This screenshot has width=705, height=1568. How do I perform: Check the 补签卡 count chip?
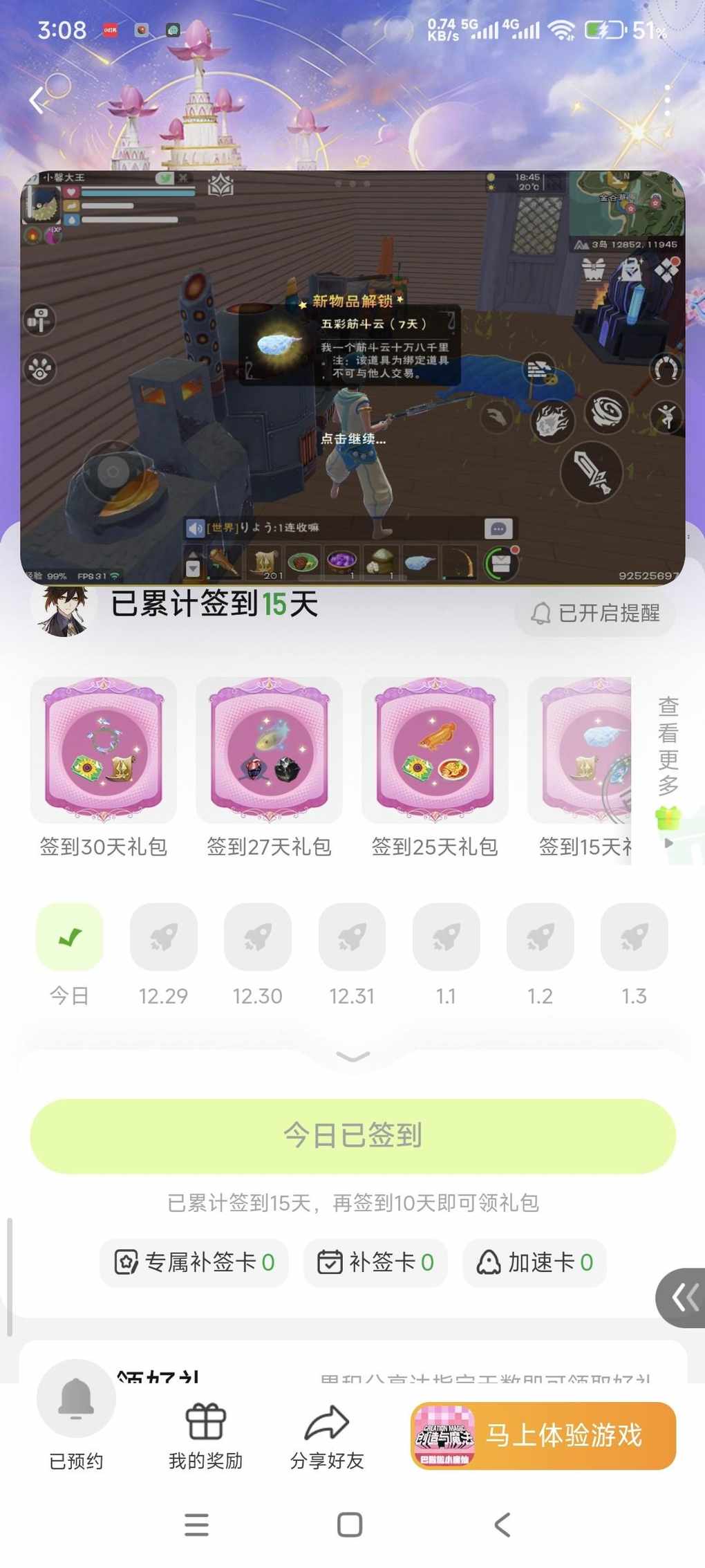coord(375,1262)
